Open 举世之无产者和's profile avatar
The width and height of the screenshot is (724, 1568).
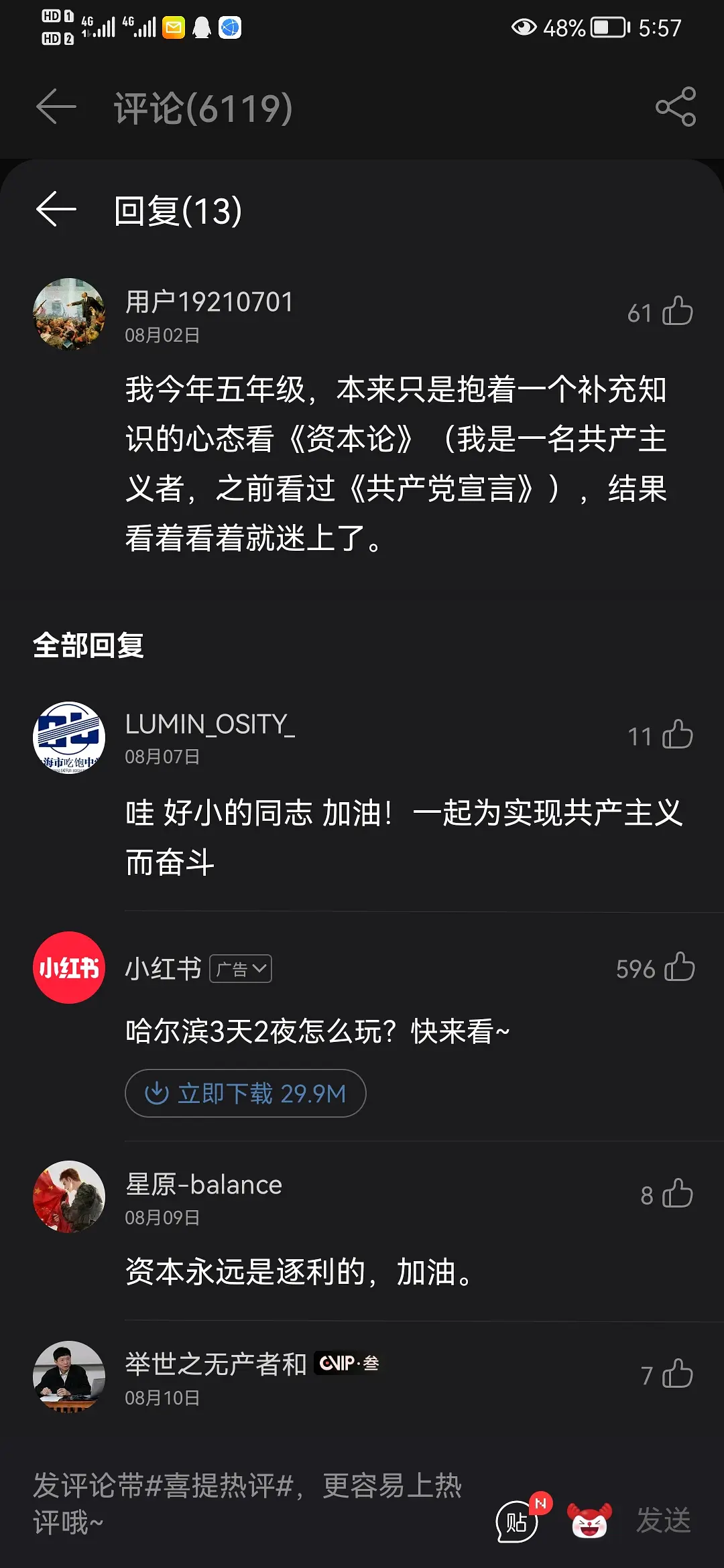click(x=69, y=1376)
